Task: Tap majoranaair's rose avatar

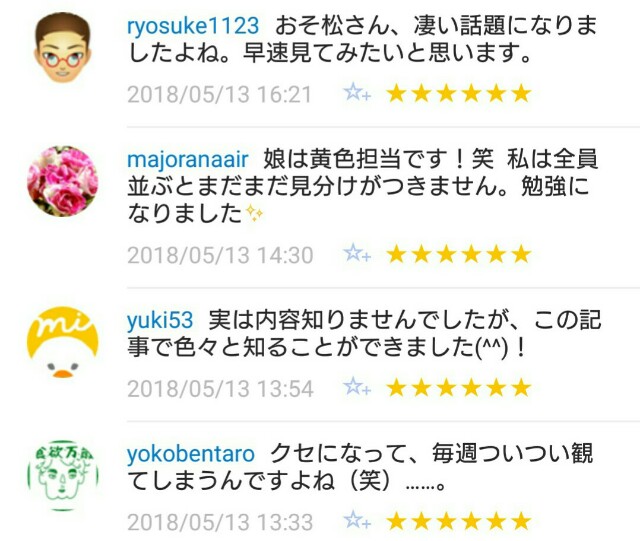Action: coord(59,181)
